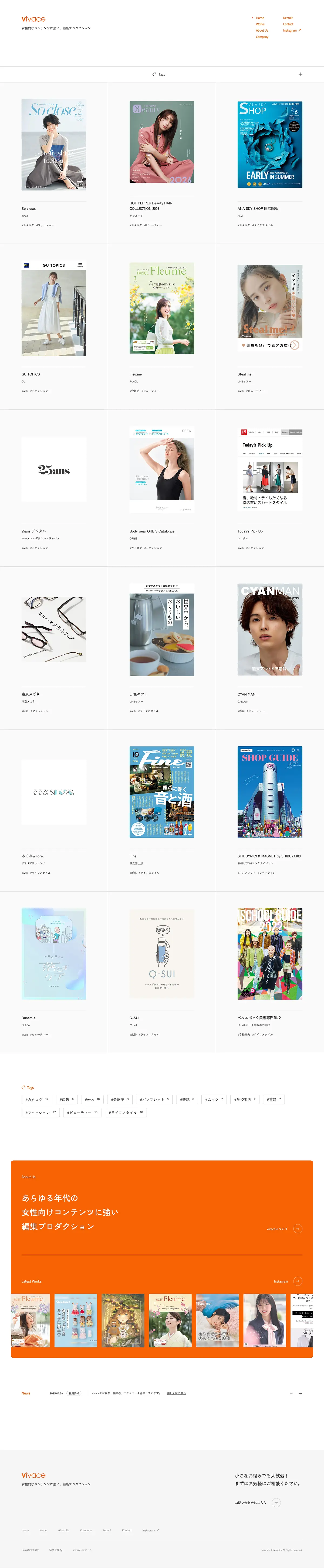View the Fleurne magazine card
Viewport: 324px width, 1568px height.
coord(162,327)
